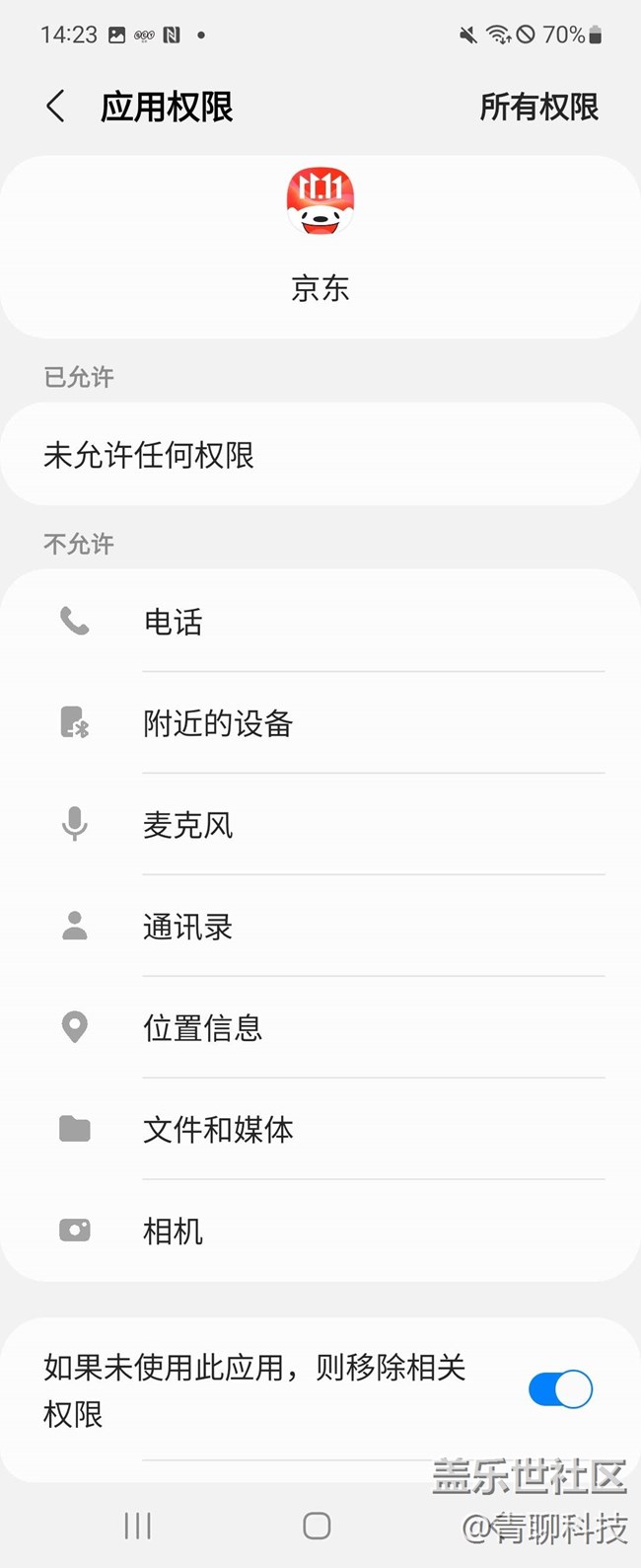Viewport: 641px width, 1568px height.
Task: Open the recent apps view
Action: point(138,1526)
